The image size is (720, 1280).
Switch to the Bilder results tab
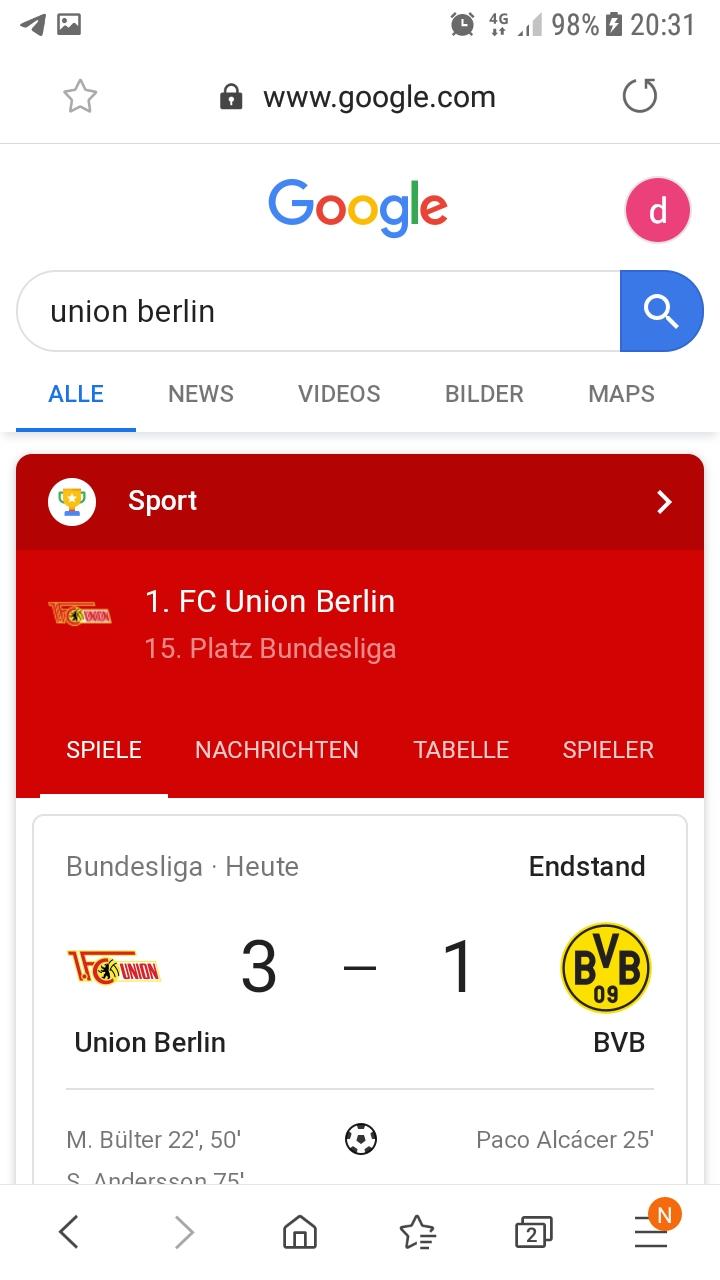[x=484, y=394]
